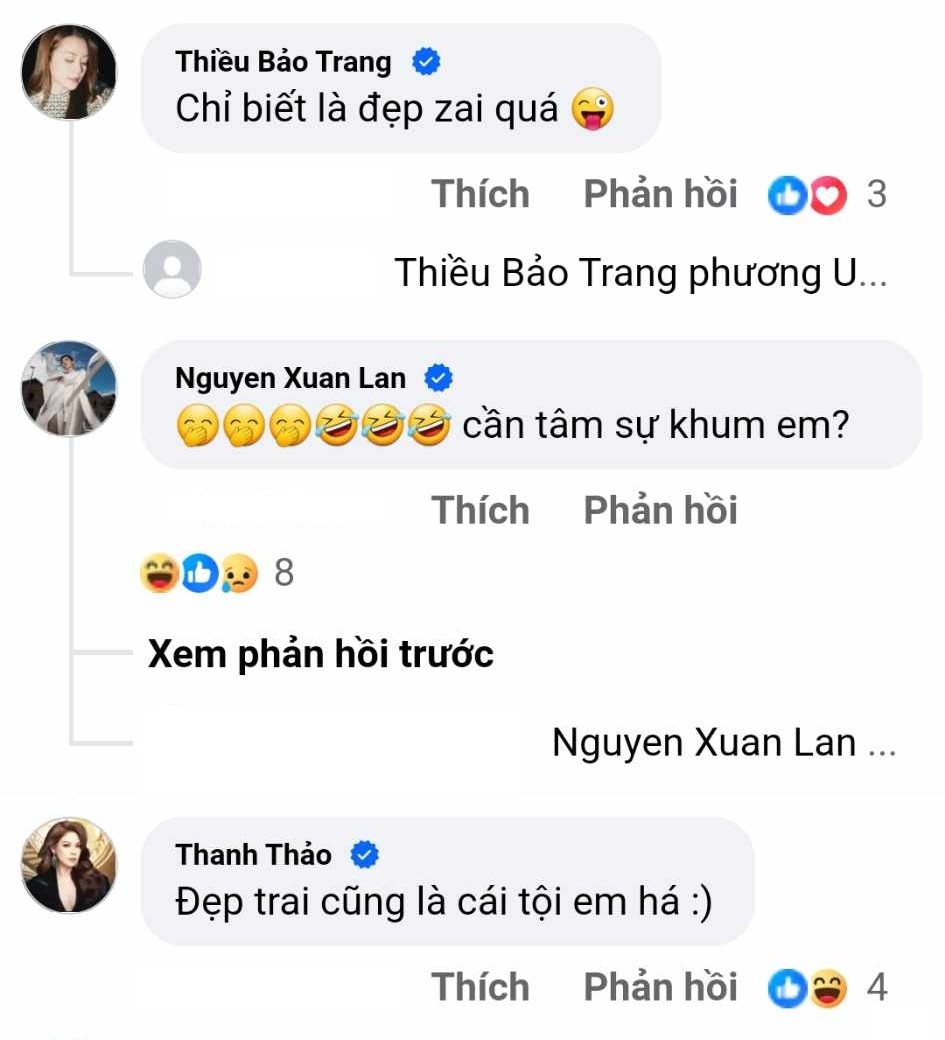Screen dimensions: 945x1040
Task: Open Thiều Bảo Trang's profile picture
Action: click(69, 72)
